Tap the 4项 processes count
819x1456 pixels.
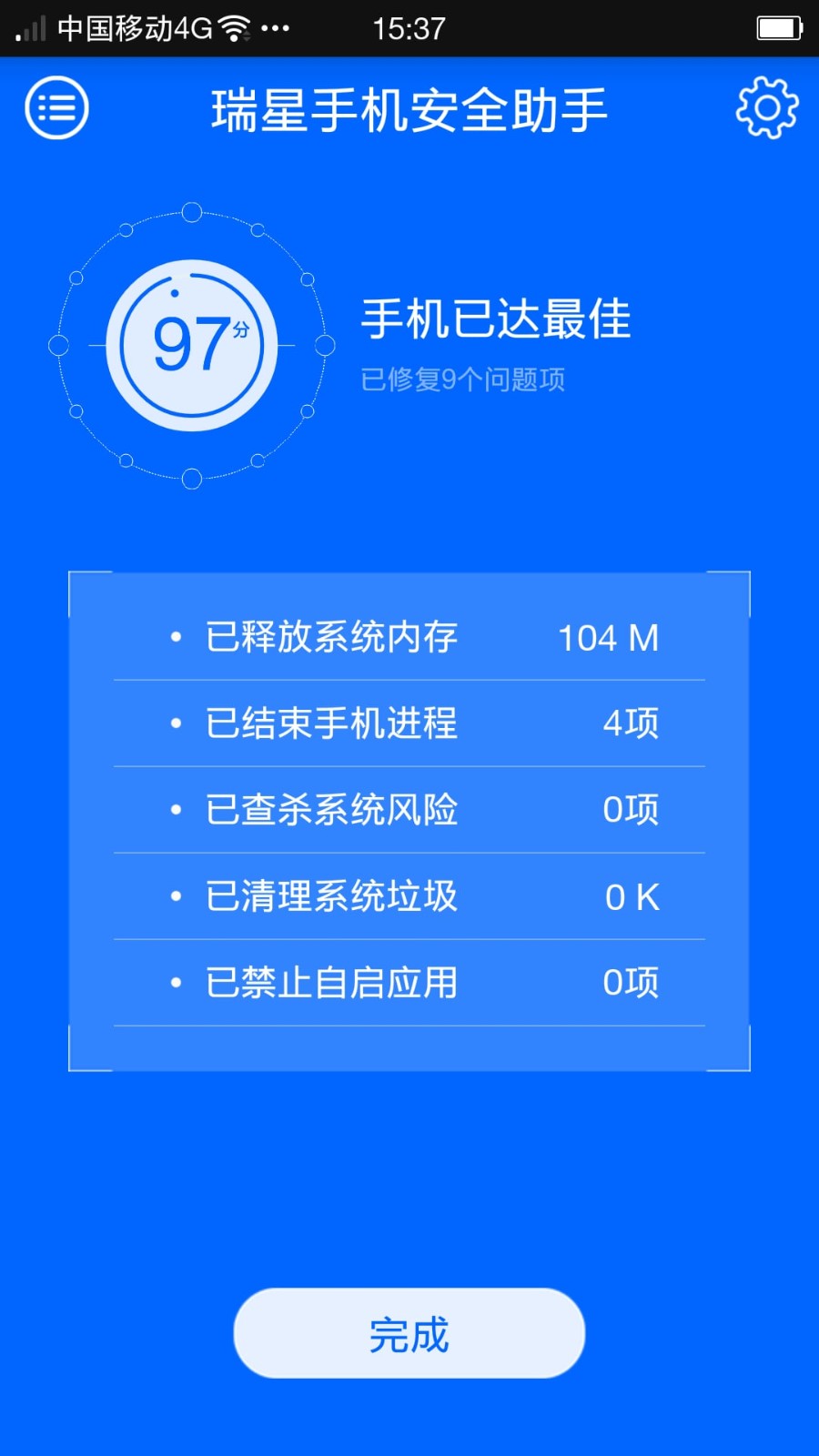pos(631,723)
